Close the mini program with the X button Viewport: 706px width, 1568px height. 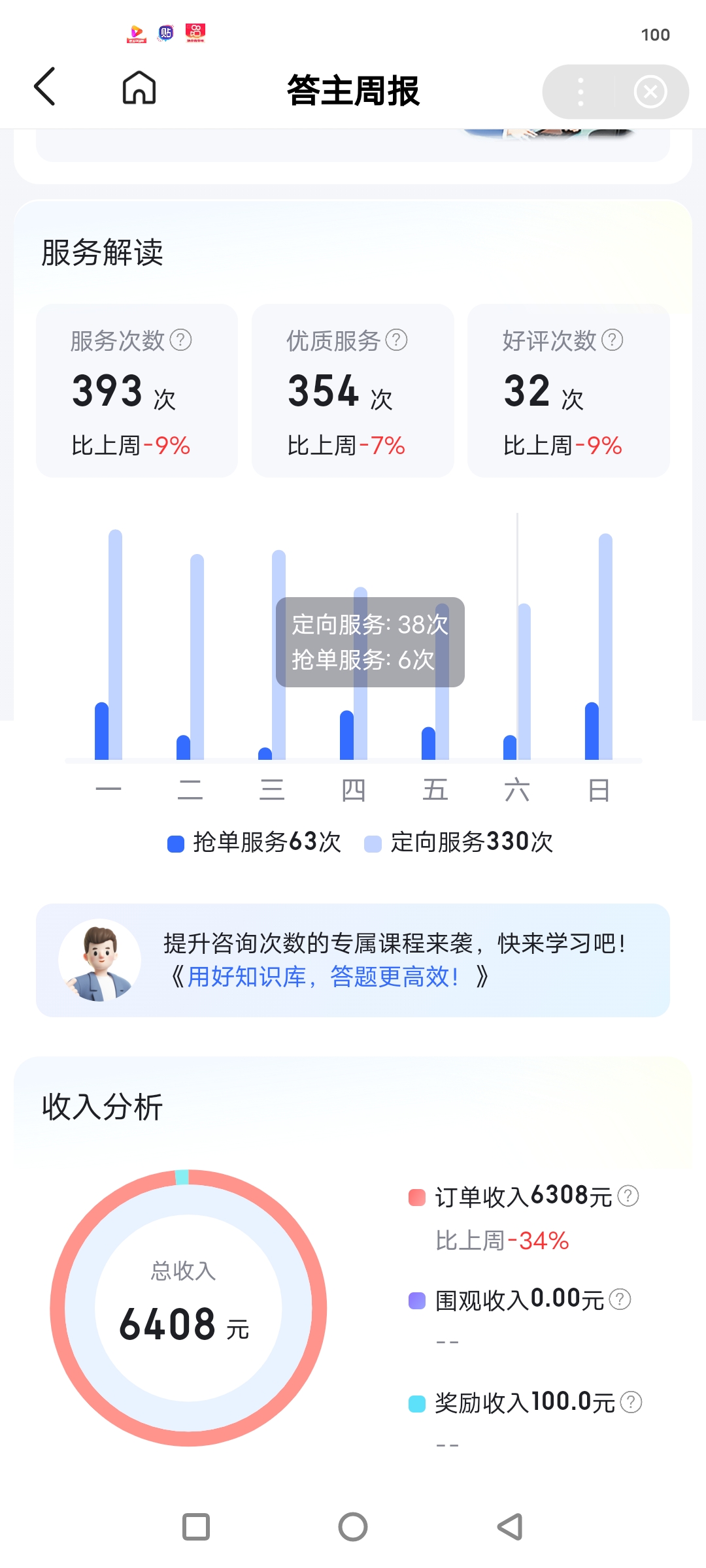650,91
